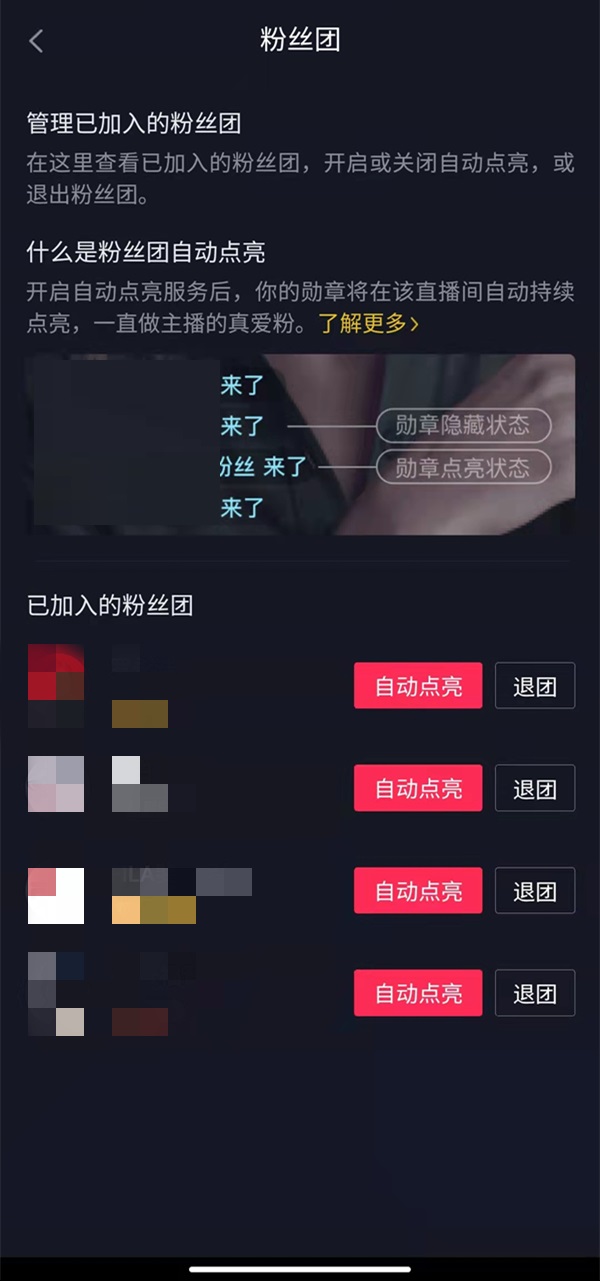The width and height of the screenshot is (600, 1281).
Task: Tap 退团 for the fourth fan group
Action: [535, 993]
